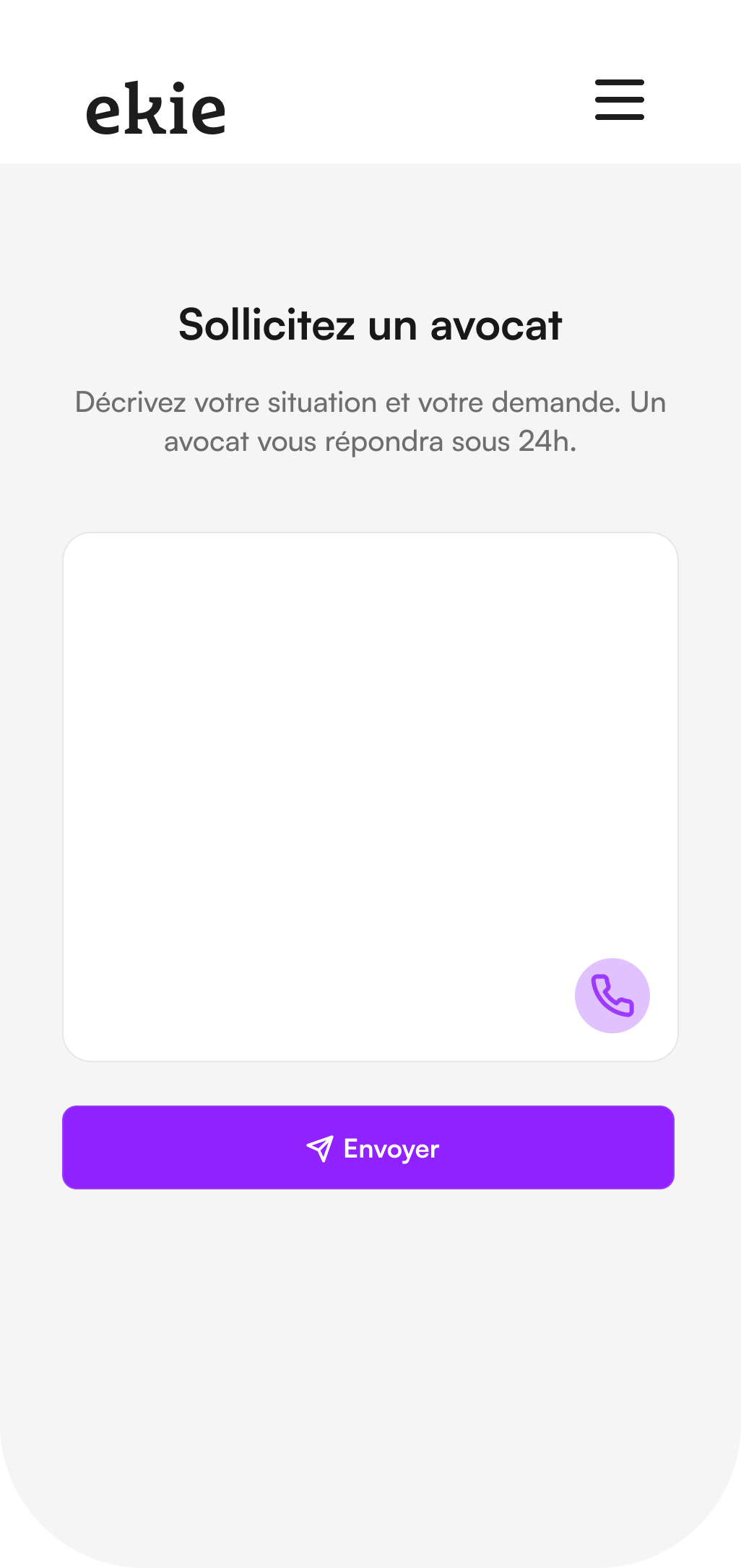Tap the purple phone call icon
Viewport: 741px width, 1568px height.
tap(612, 995)
